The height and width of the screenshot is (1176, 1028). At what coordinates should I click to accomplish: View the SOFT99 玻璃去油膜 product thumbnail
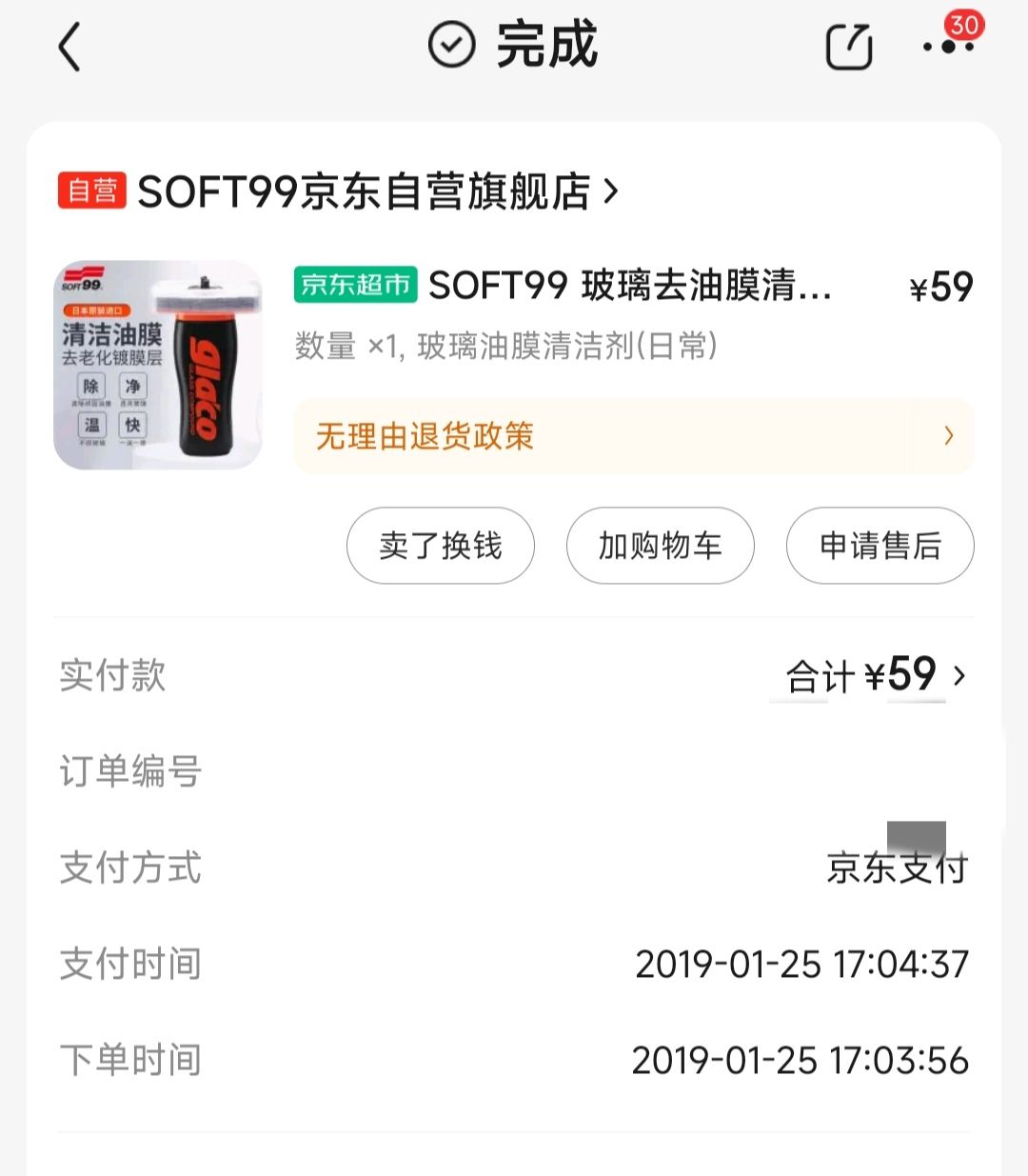point(158,365)
